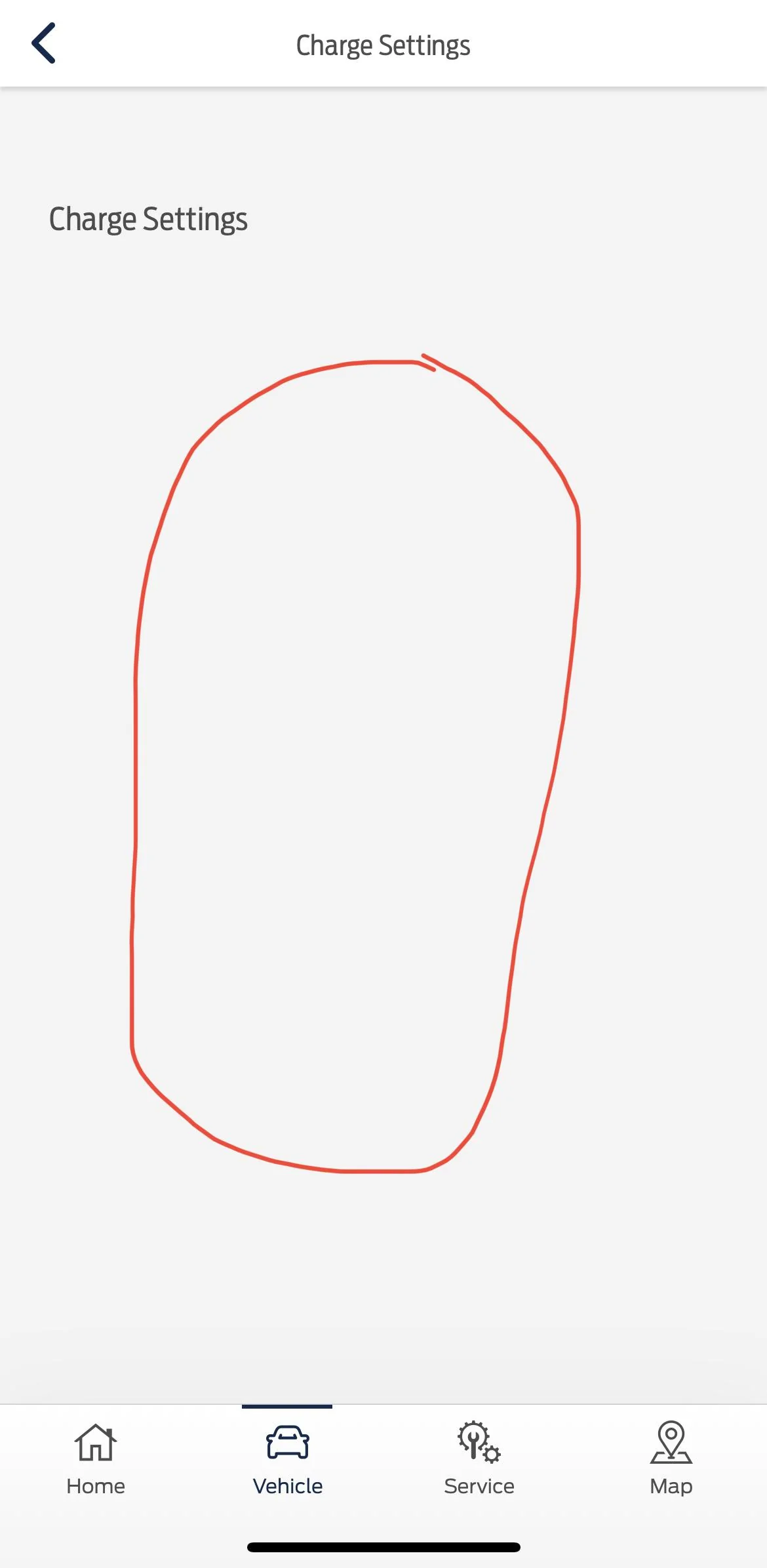The height and width of the screenshot is (1568, 767).
Task: Select the Vehicle tab
Action: tap(287, 1458)
